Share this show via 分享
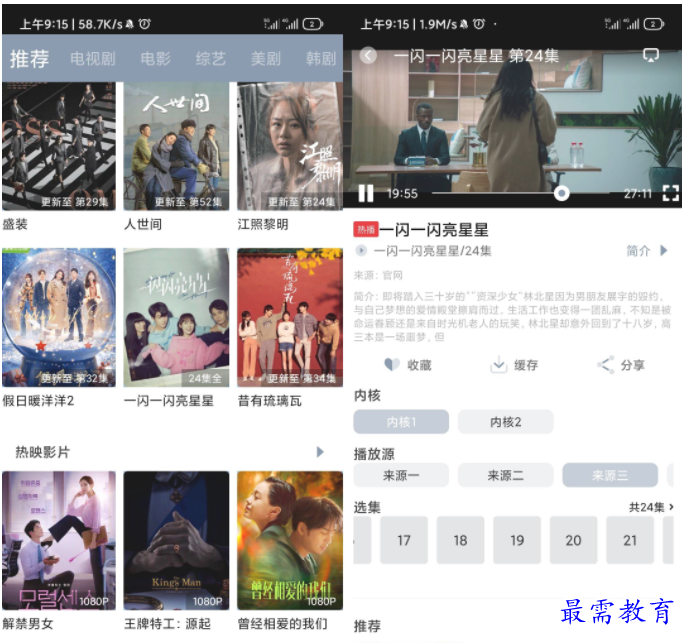The height and width of the screenshot is (643, 682). [620, 365]
